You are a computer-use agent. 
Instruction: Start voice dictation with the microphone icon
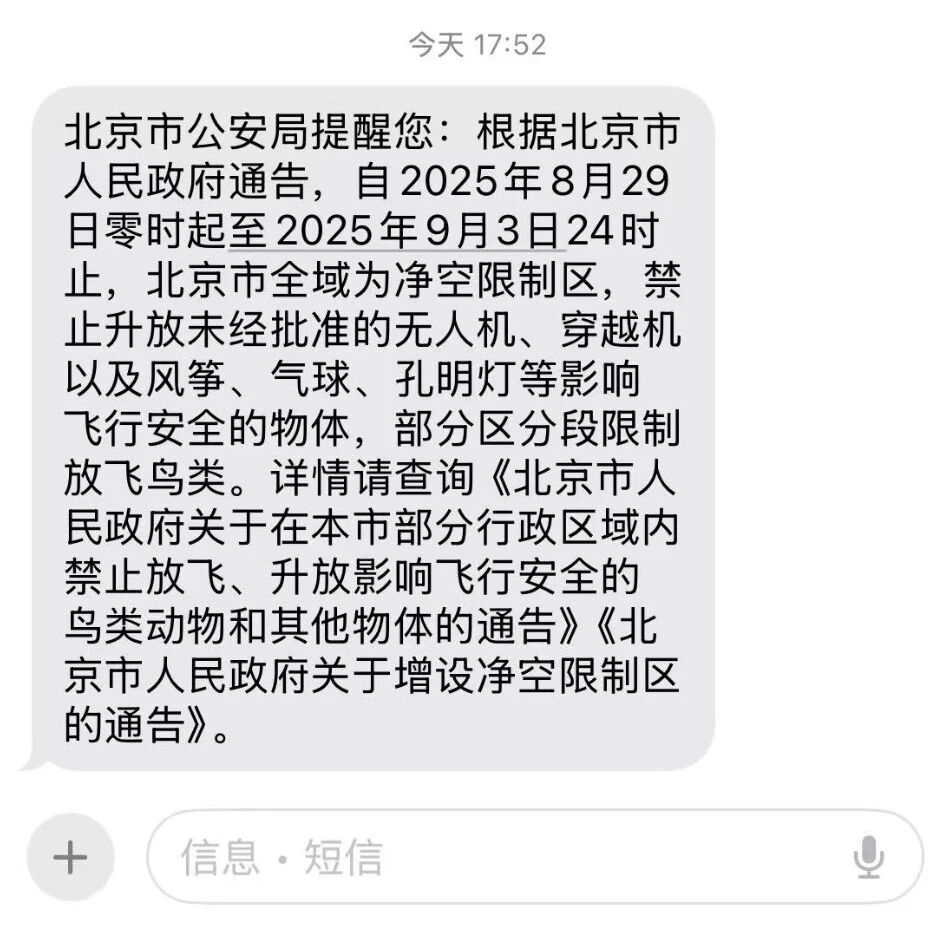869,857
